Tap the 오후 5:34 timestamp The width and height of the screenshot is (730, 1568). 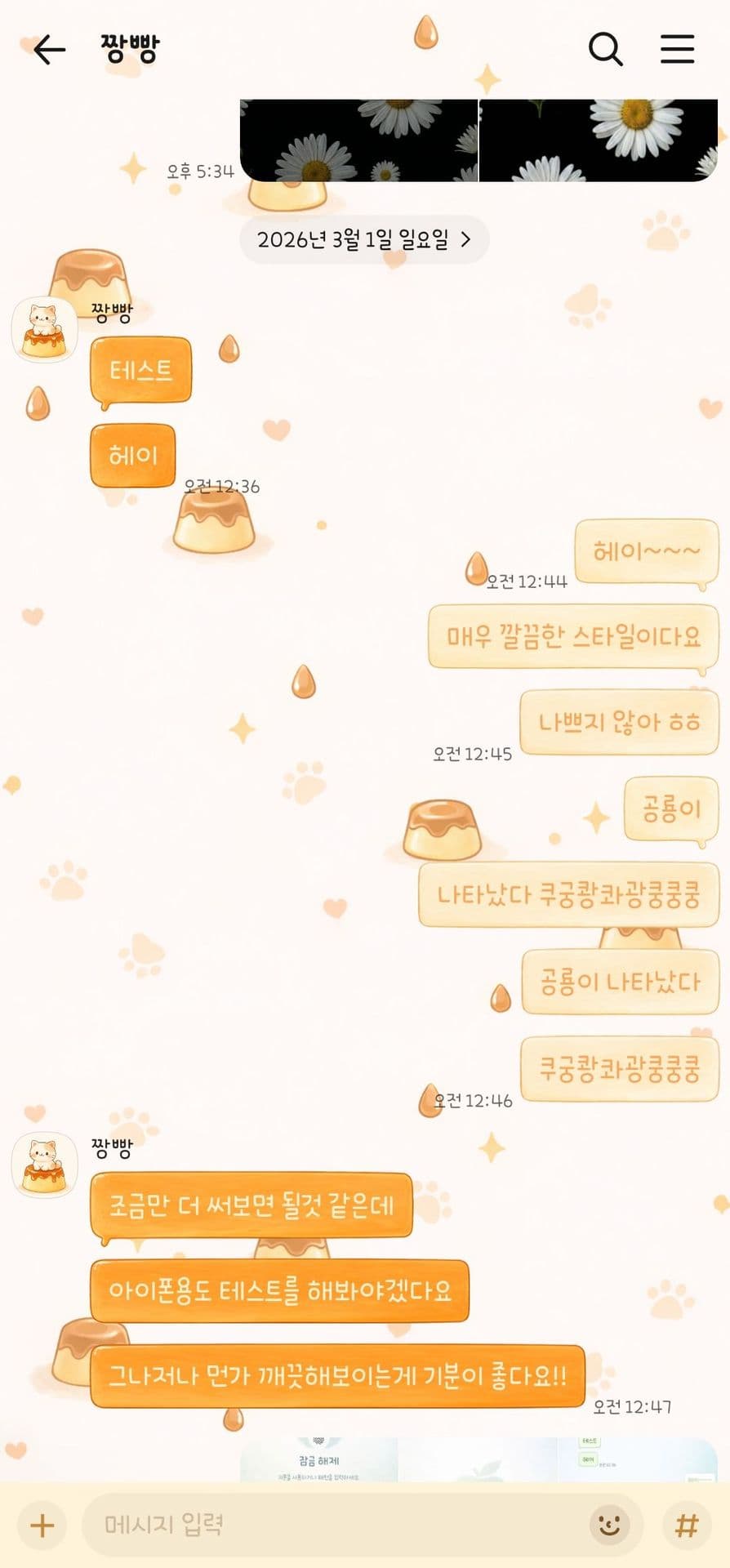click(200, 171)
